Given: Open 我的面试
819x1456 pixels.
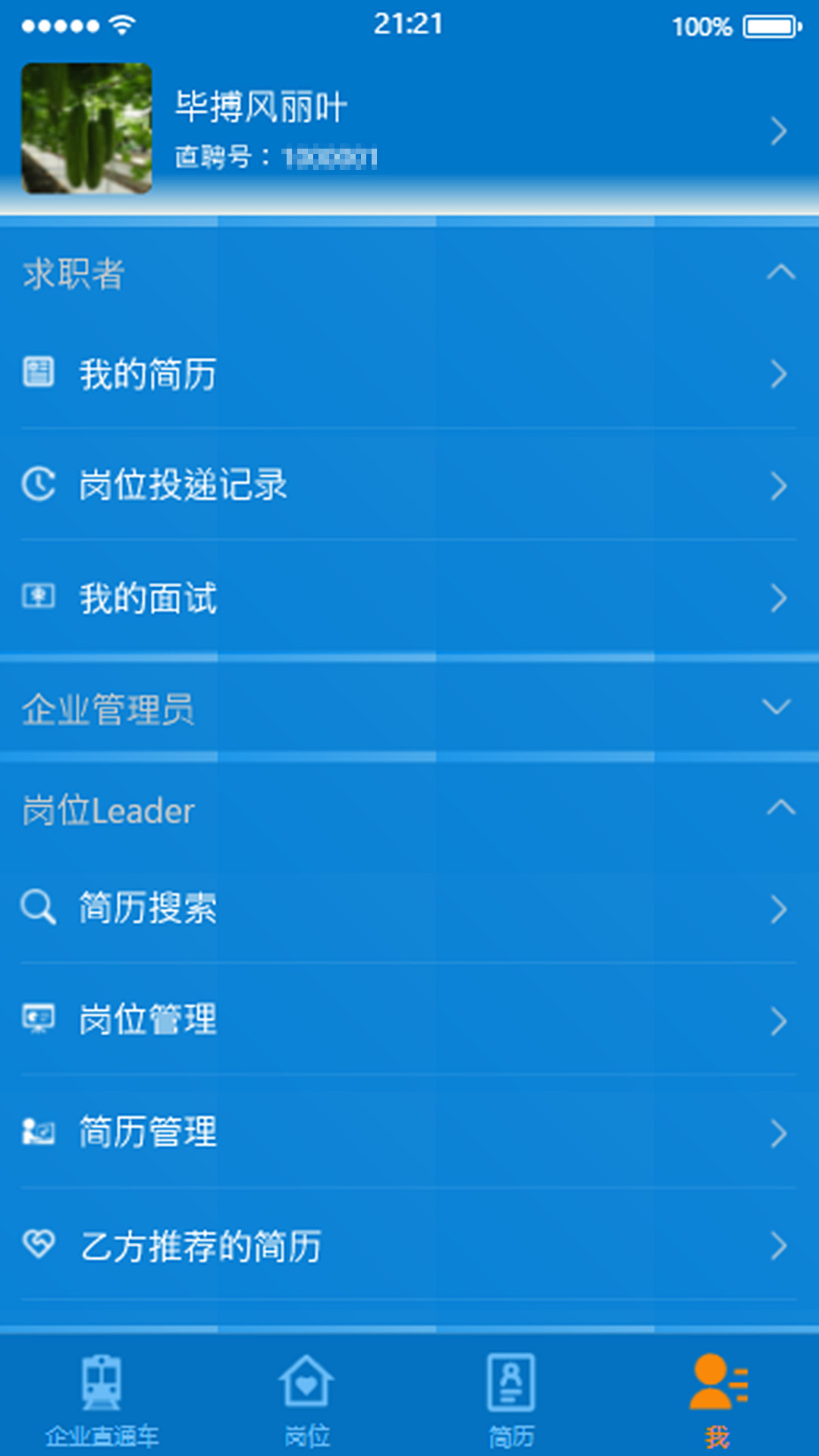Looking at the screenshot, I should [x=409, y=598].
